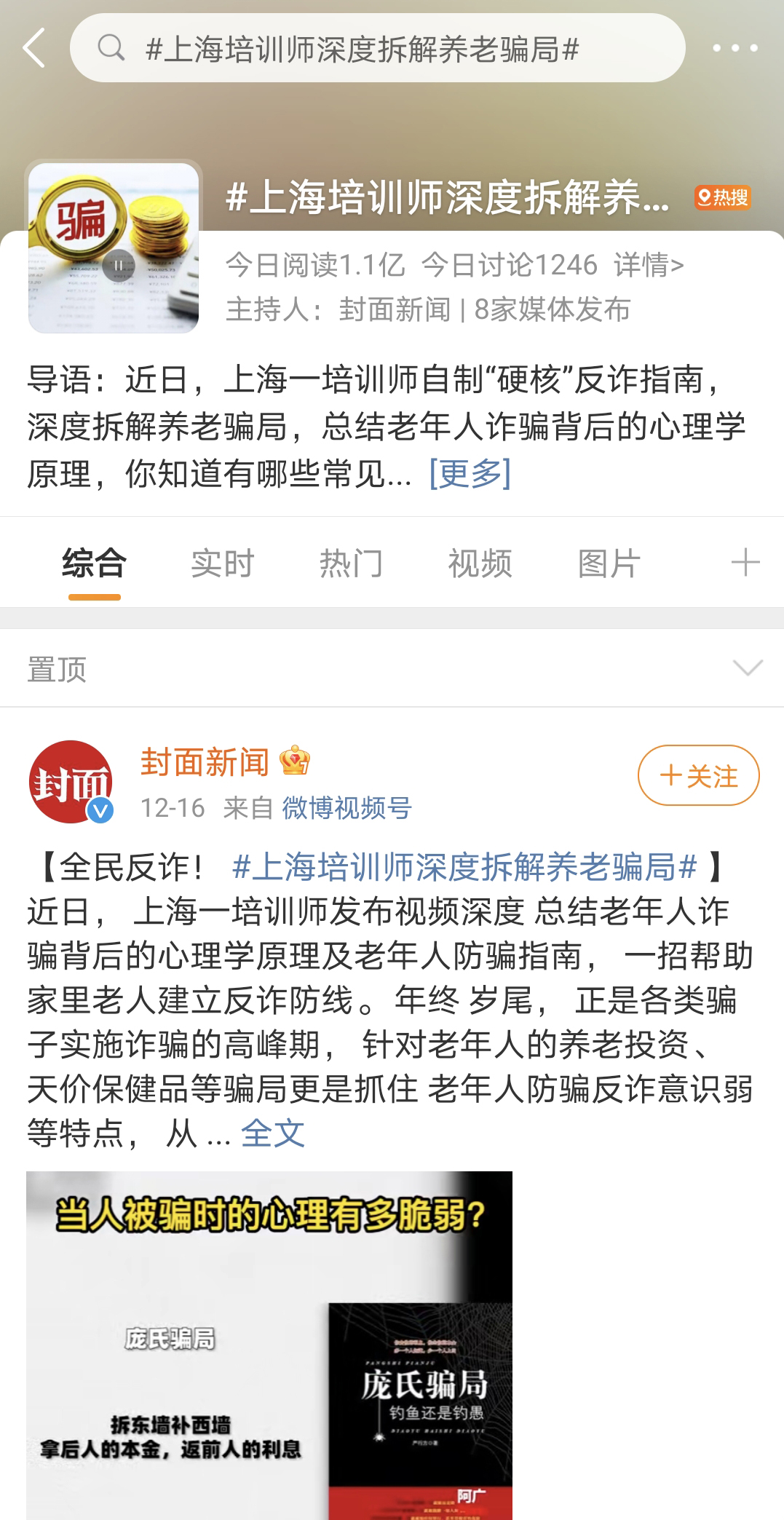Open the search magnifier icon
The height and width of the screenshot is (1520, 784).
pos(111,49)
